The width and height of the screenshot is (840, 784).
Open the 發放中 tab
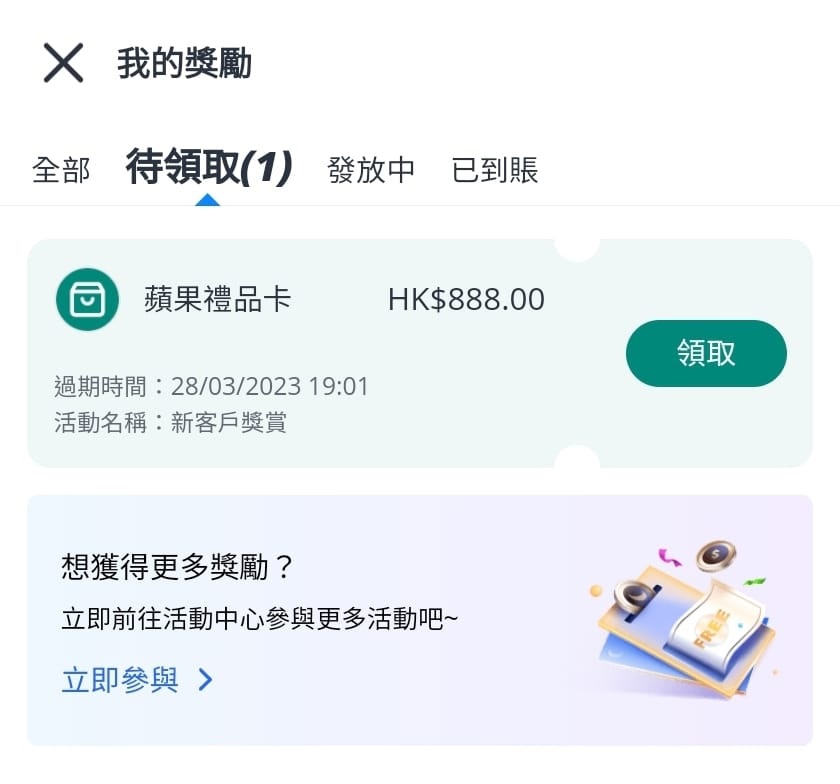(371, 170)
